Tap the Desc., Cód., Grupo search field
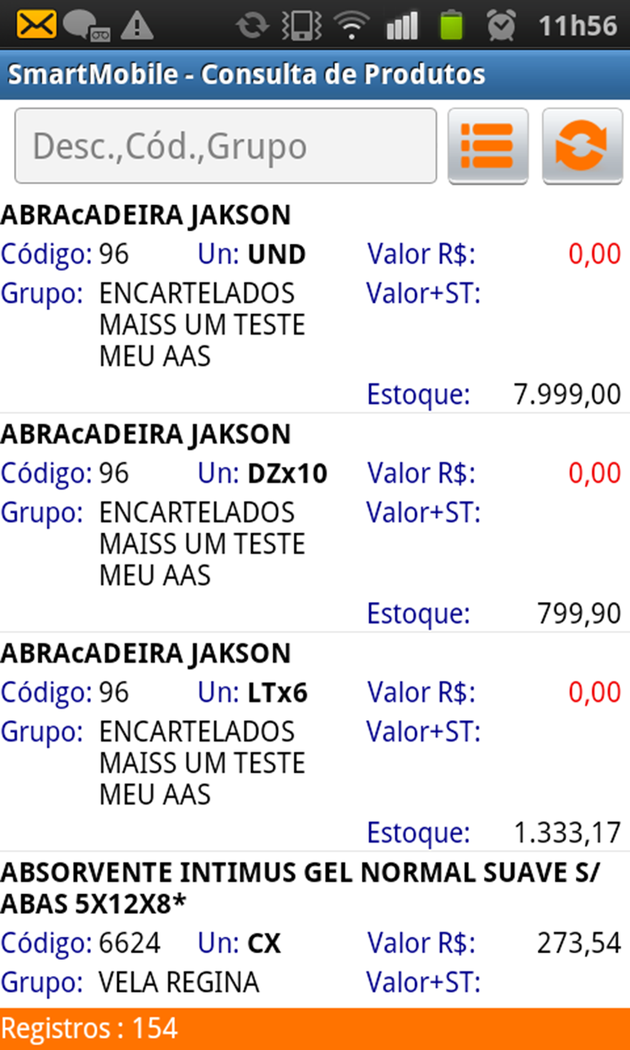The width and height of the screenshot is (630, 1050). coord(225,146)
